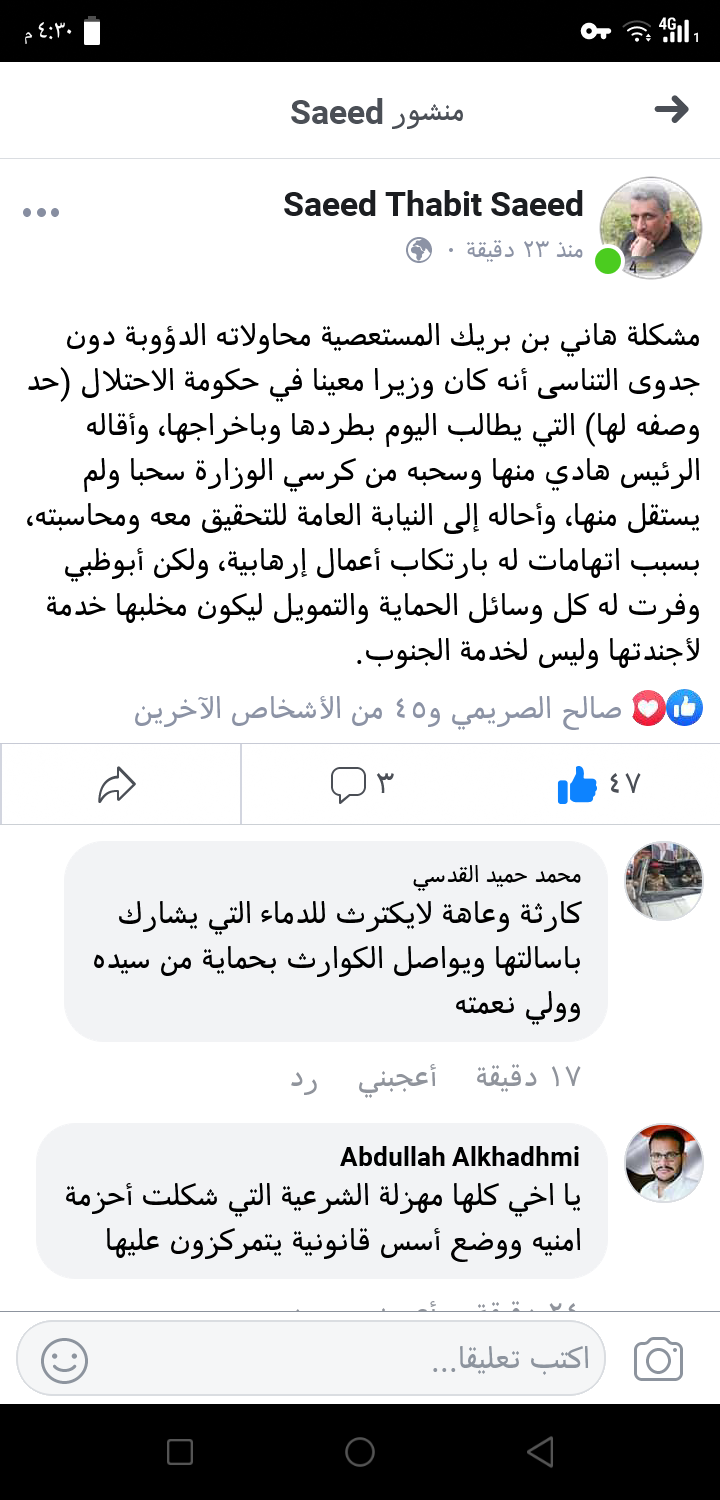Open Saeed Thabit Saeed's profile name
The width and height of the screenshot is (720, 1500).
tap(433, 205)
